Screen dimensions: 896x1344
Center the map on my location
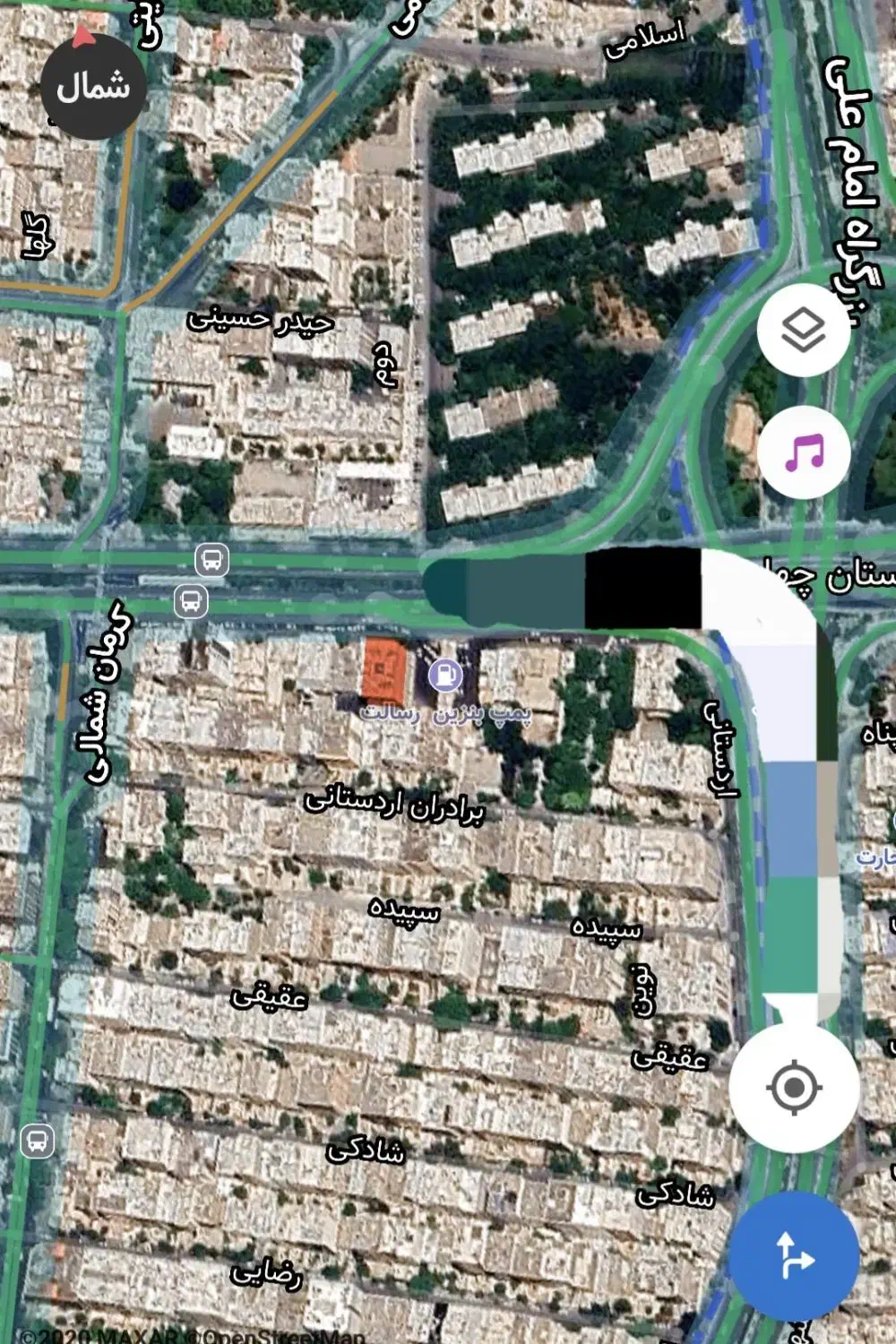(x=794, y=1088)
